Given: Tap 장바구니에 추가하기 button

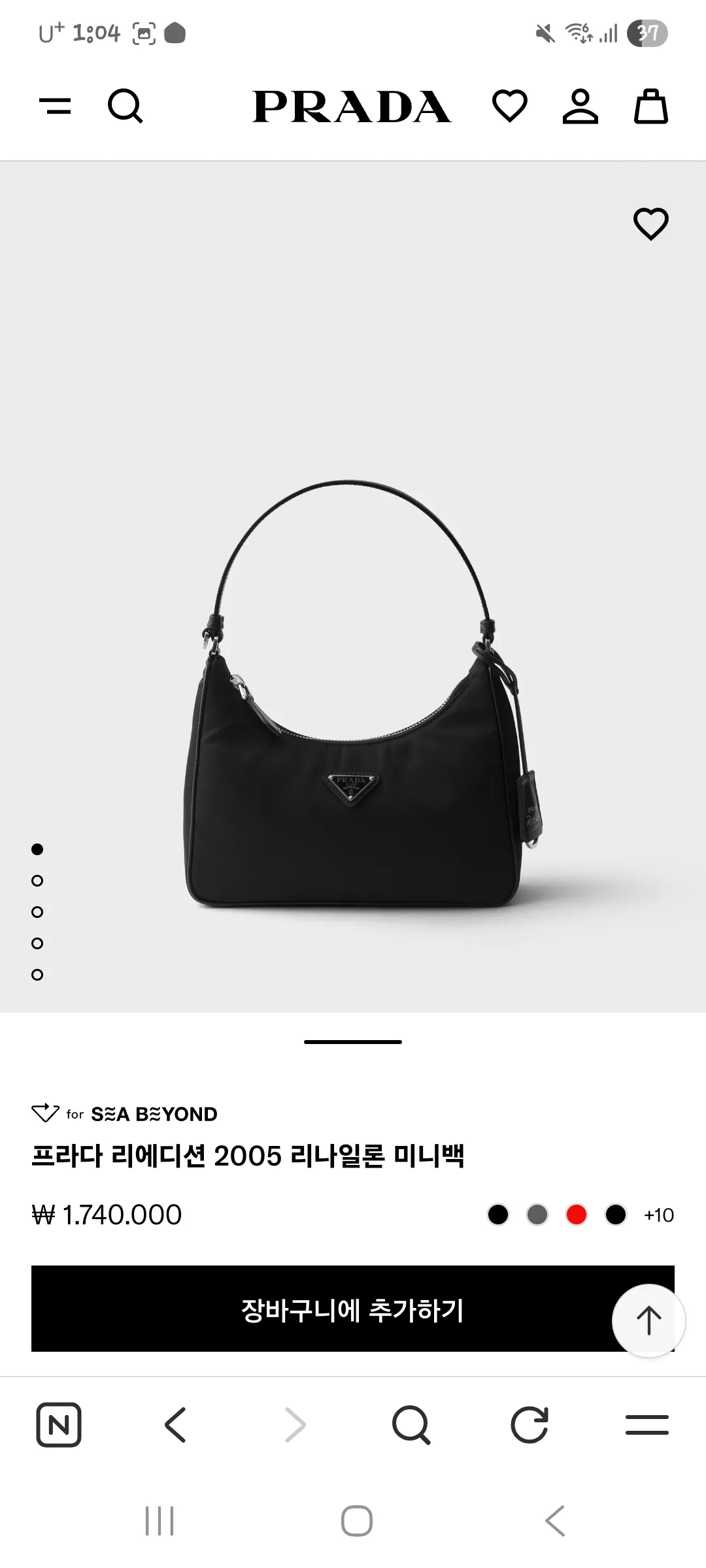Looking at the screenshot, I should (x=353, y=1309).
